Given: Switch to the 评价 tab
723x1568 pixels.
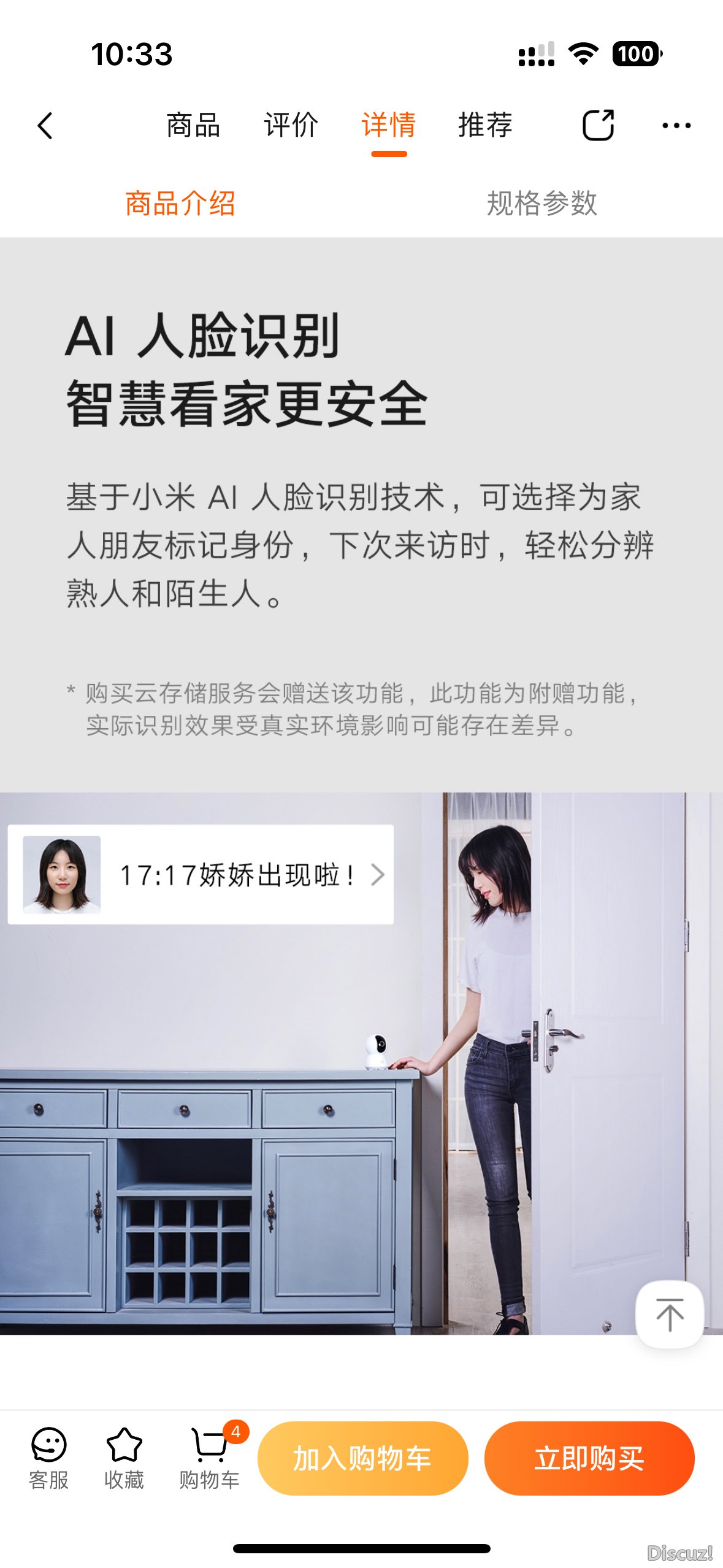Looking at the screenshot, I should 291,126.
